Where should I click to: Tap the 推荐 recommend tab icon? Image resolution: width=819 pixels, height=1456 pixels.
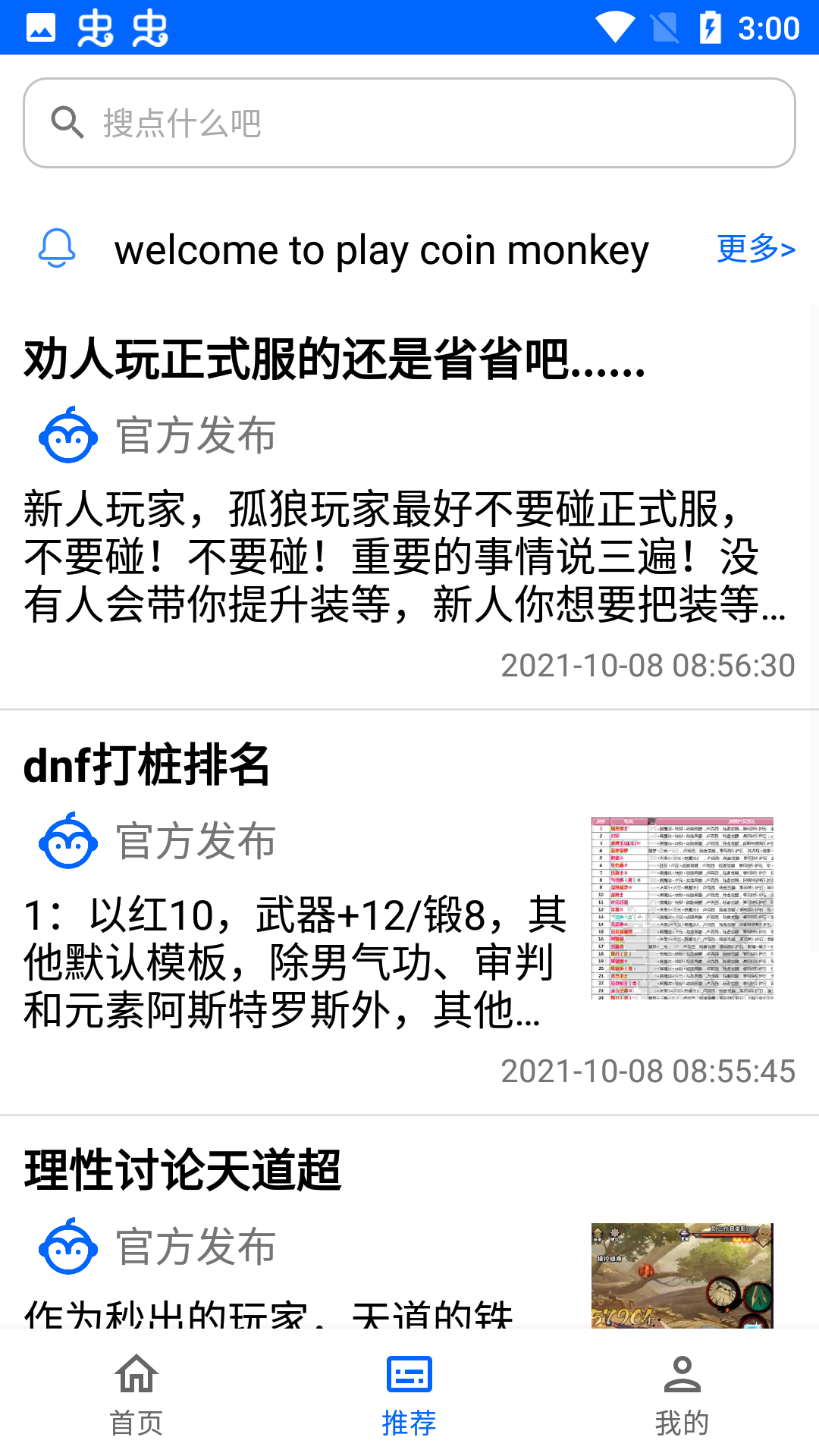click(408, 1374)
